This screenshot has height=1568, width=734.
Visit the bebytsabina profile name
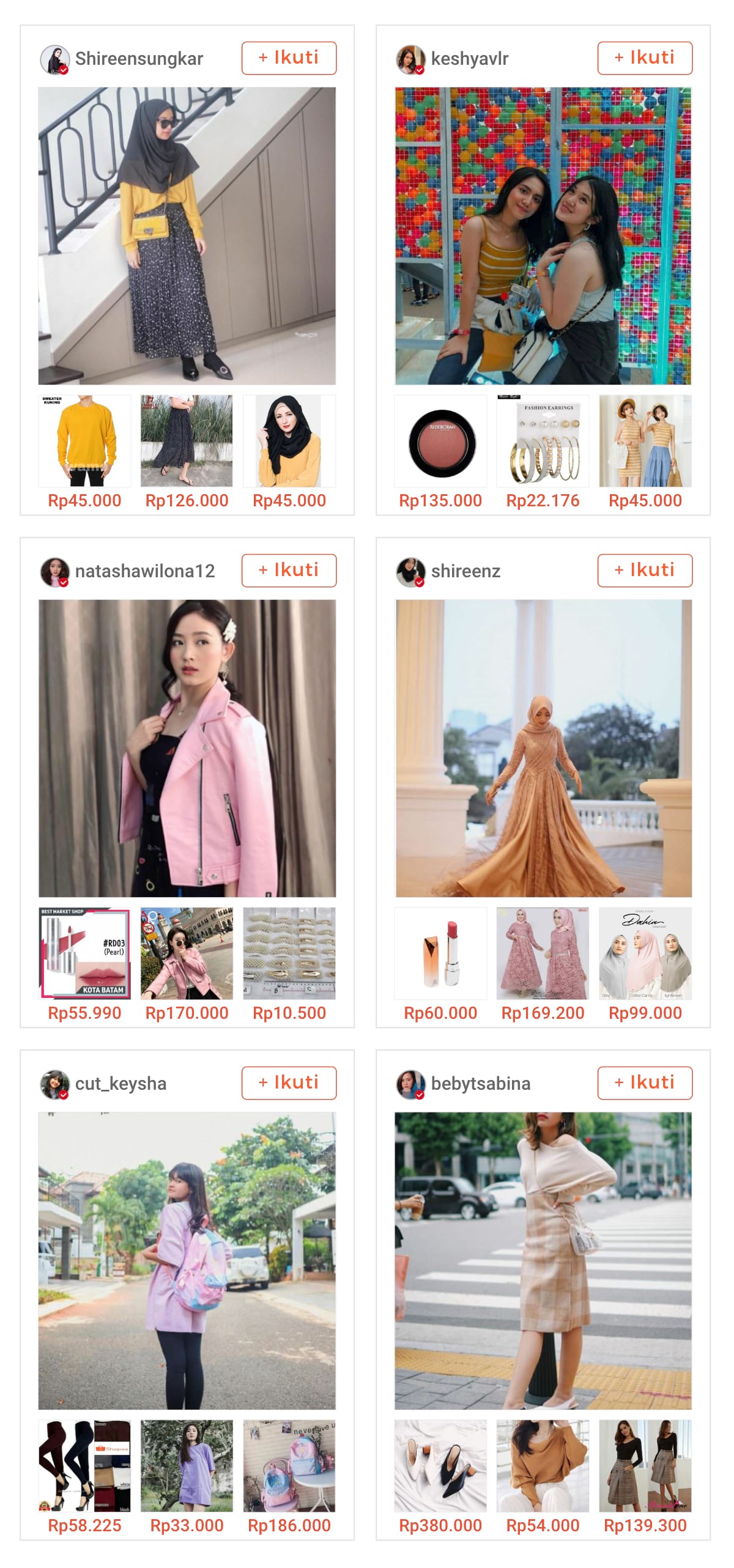coord(480,1084)
